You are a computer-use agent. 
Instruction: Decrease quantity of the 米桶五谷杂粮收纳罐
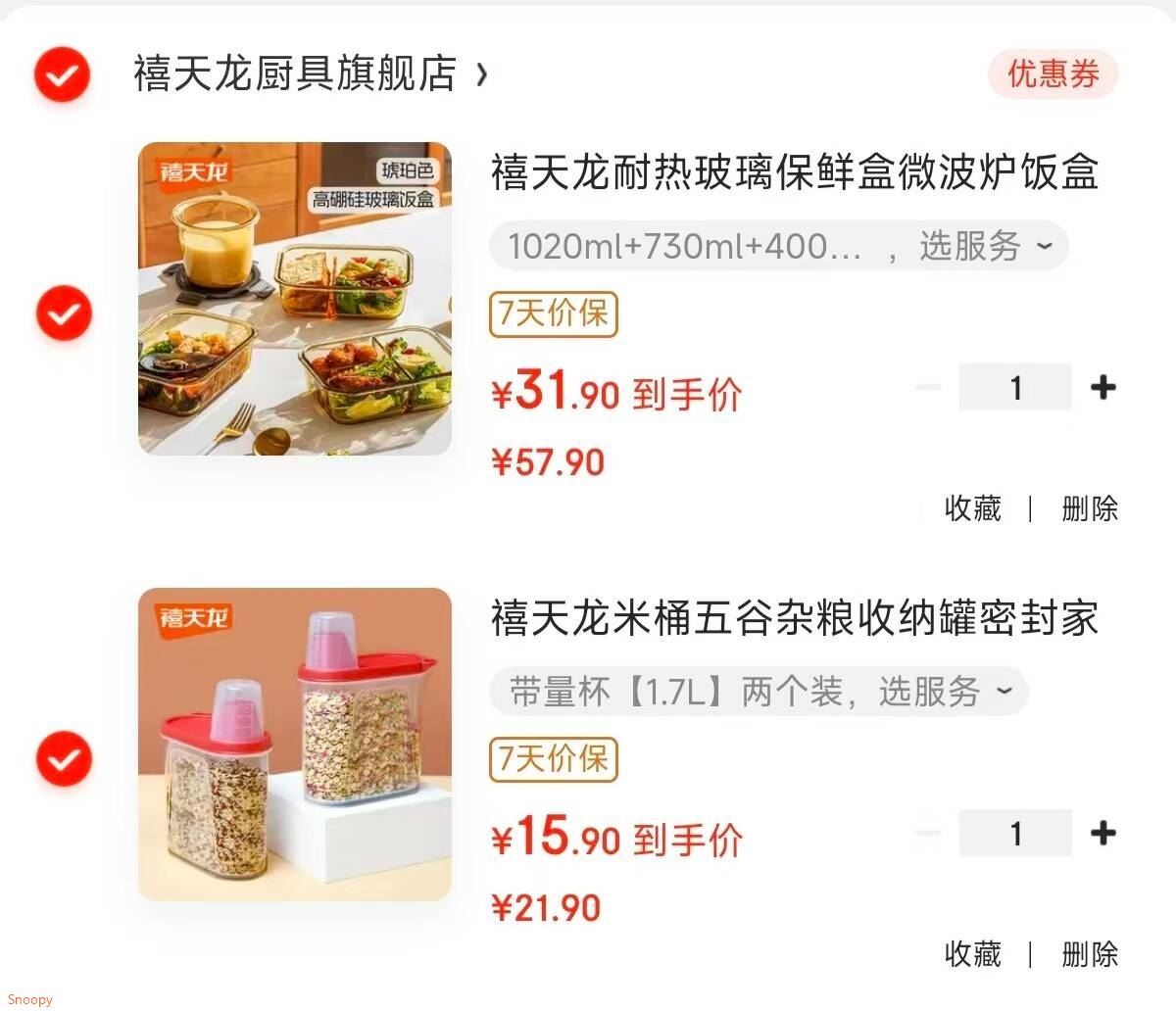point(927,834)
